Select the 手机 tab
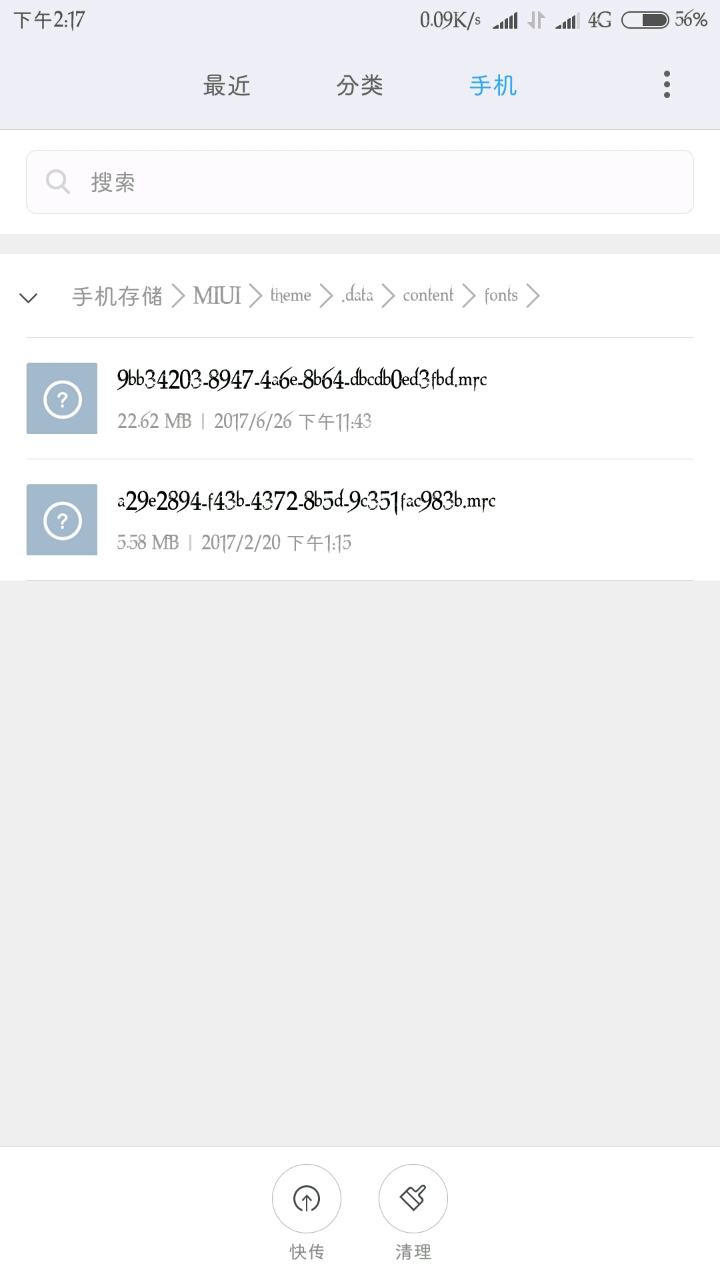Image resolution: width=720 pixels, height=1280 pixels. point(493,86)
